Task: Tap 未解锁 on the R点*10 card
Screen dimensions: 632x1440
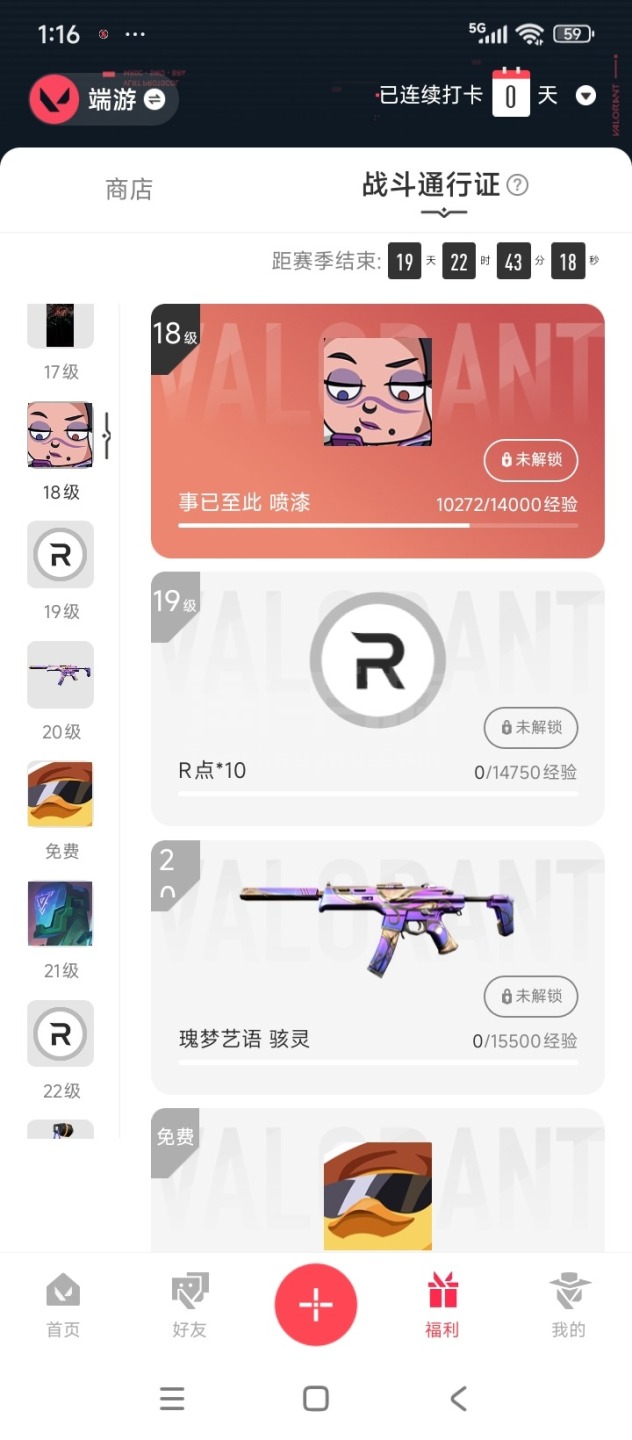Action: click(x=531, y=728)
